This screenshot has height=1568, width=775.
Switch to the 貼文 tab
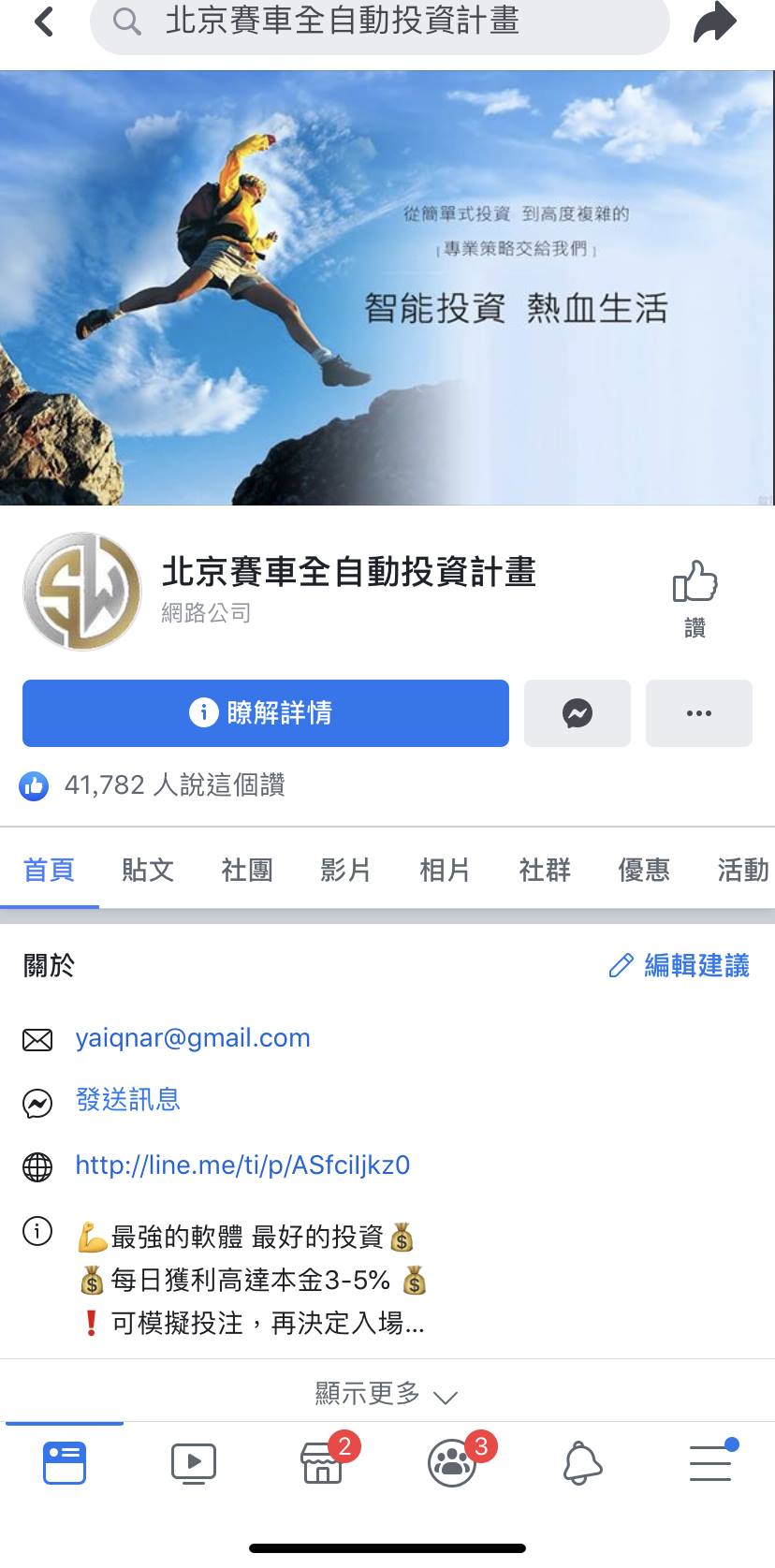coord(148,871)
